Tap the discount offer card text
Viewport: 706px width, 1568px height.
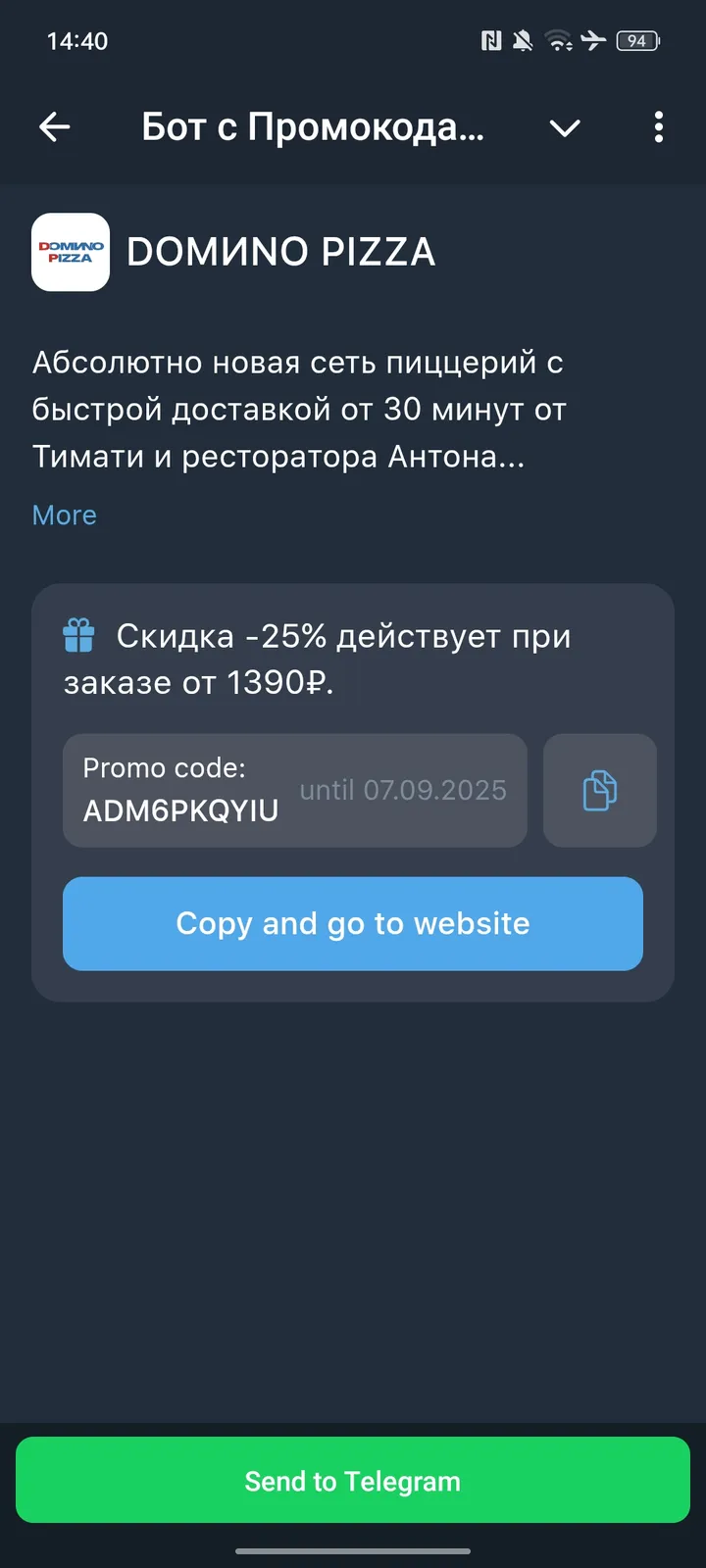tap(343, 659)
